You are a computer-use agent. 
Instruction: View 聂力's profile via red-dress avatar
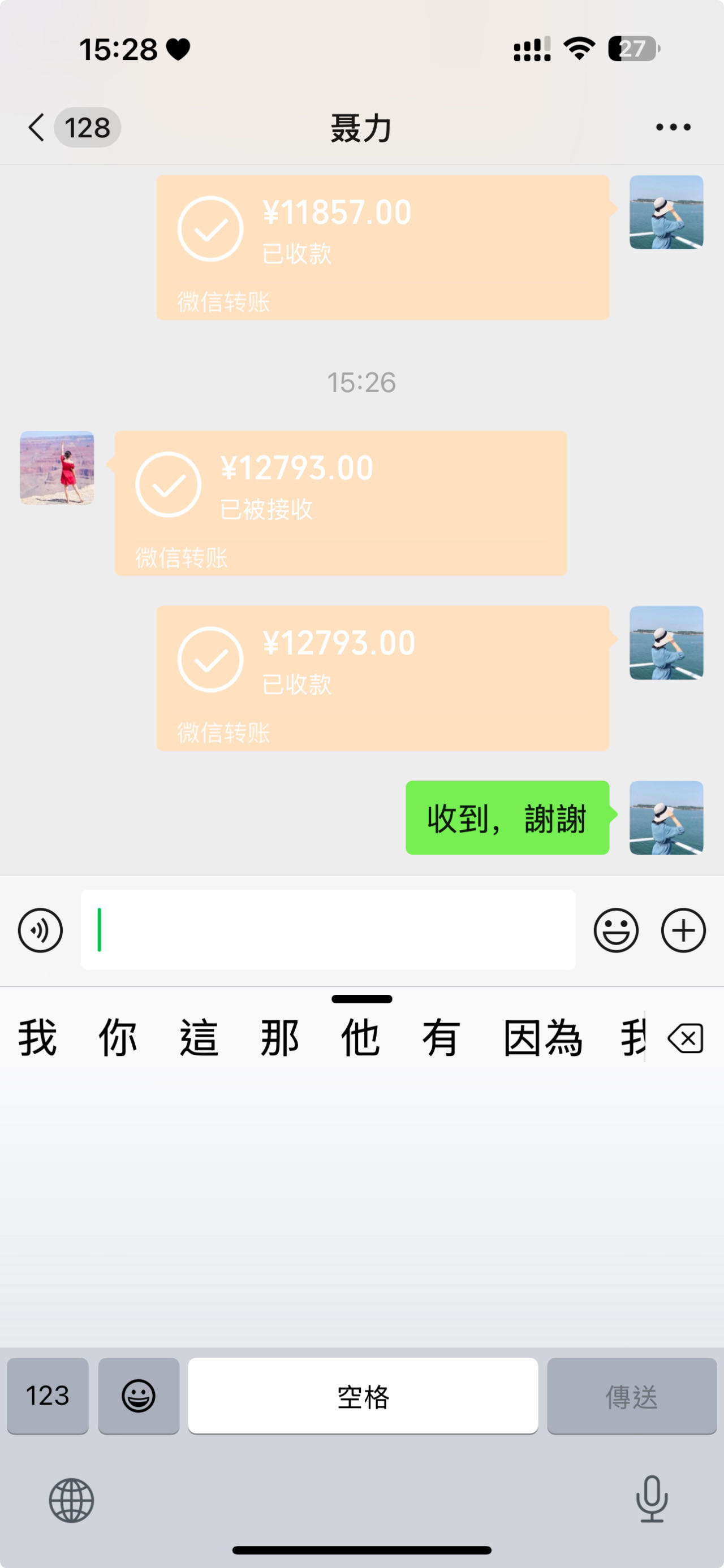click(57, 467)
